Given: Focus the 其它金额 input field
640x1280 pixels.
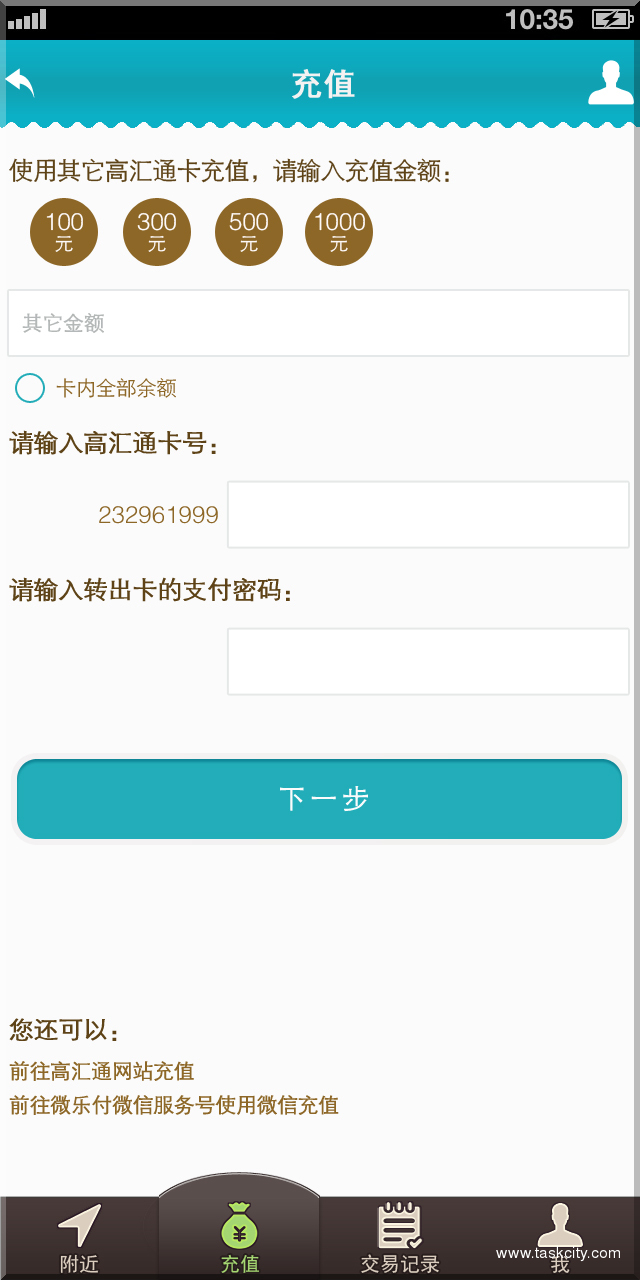Looking at the screenshot, I should [x=318, y=323].
